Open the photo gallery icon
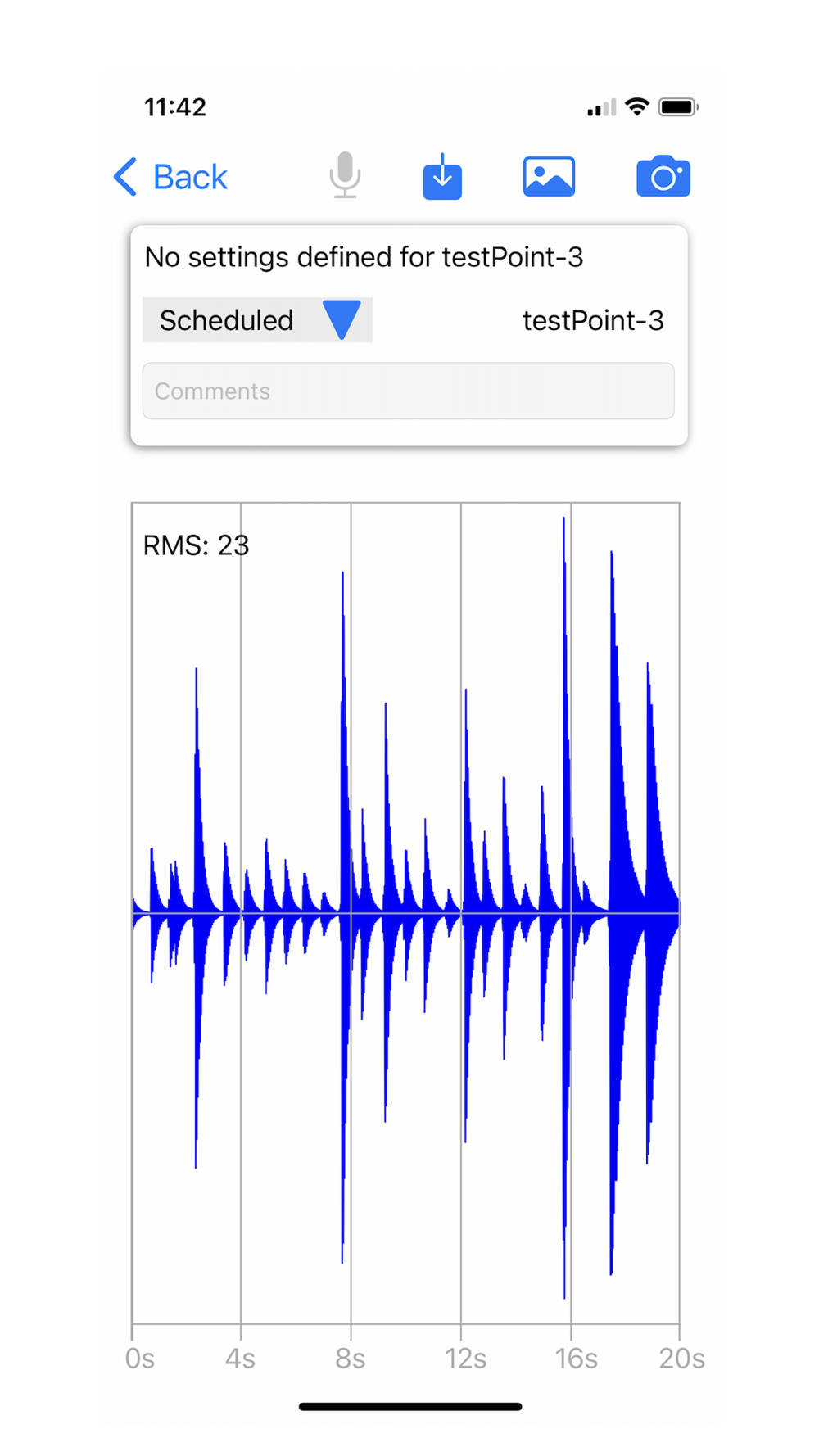Image resolution: width=819 pixels, height=1456 pixels. 549,176
